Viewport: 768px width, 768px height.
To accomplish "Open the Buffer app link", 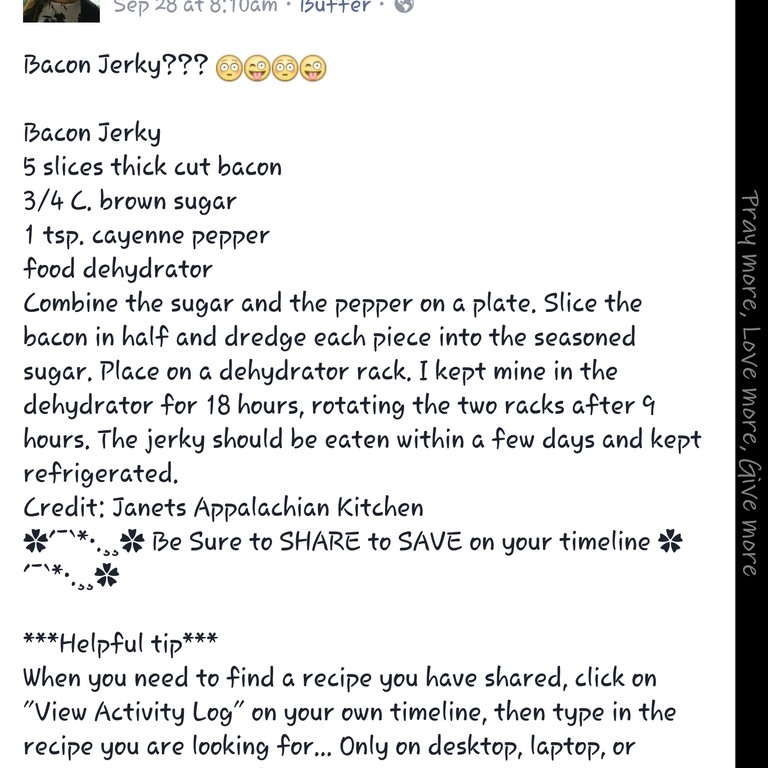I will point(335,6).
